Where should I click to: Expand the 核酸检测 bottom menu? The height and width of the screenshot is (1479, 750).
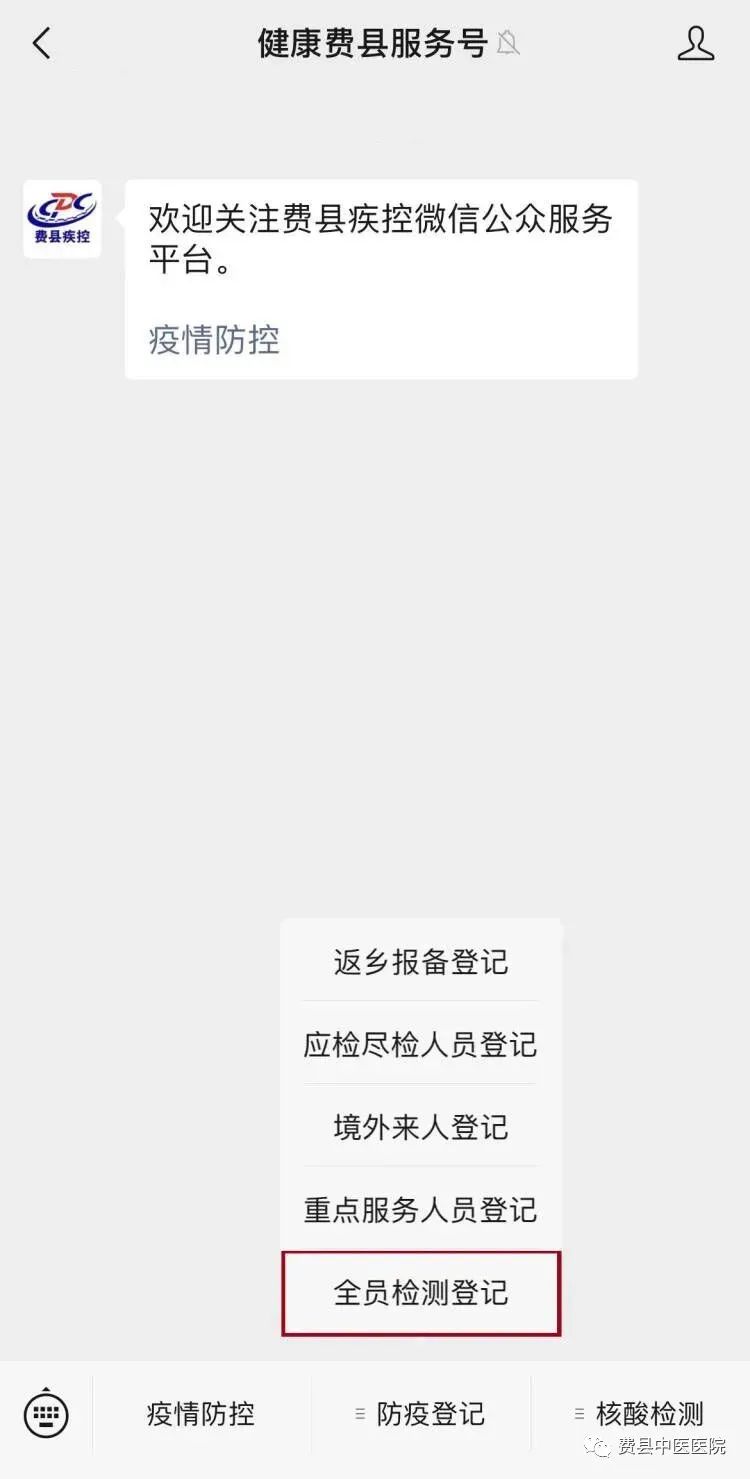(640, 1414)
